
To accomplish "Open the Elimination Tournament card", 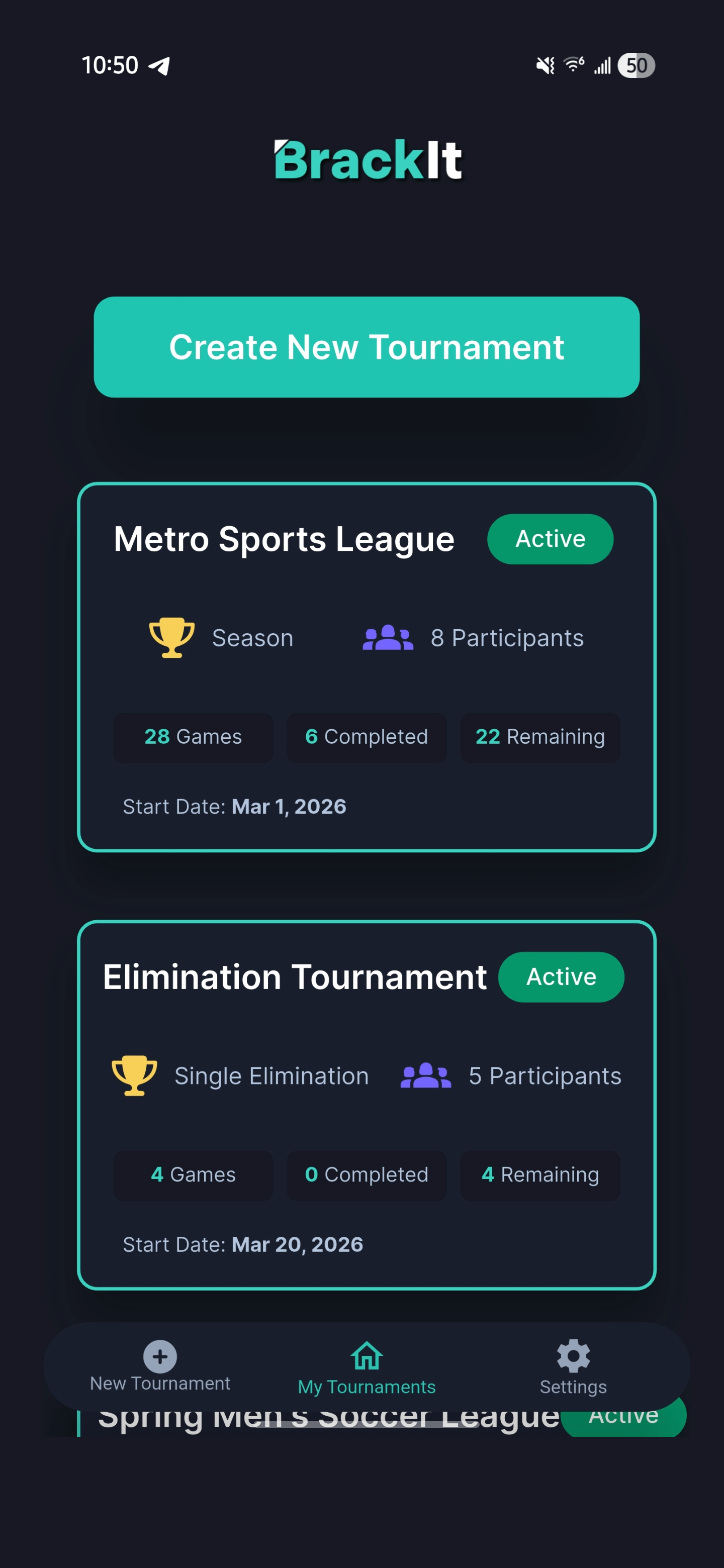I will tap(366, 1105).
